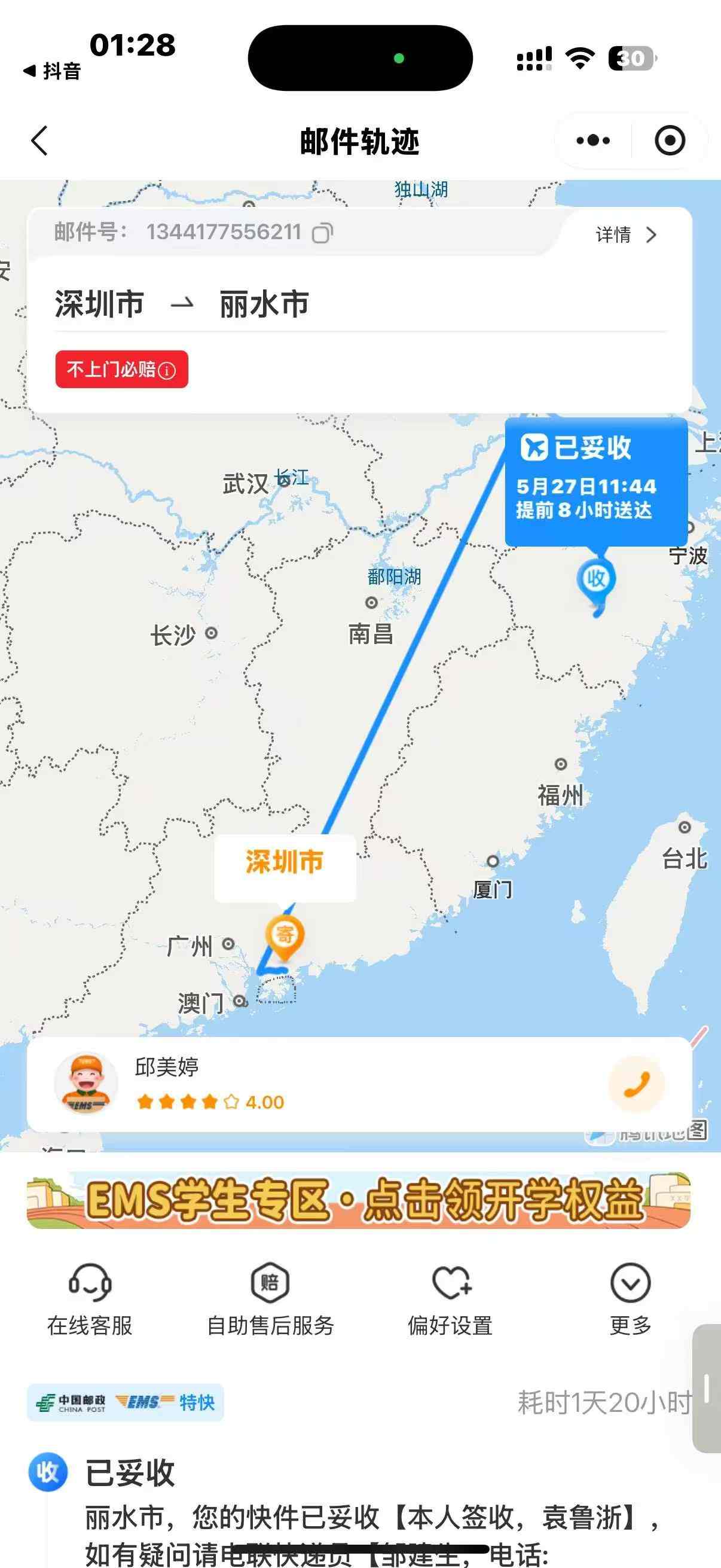Viewport: 721px width, 1568px height.
Task: Tap the 收 destination marker on the map
Action: 595,579
